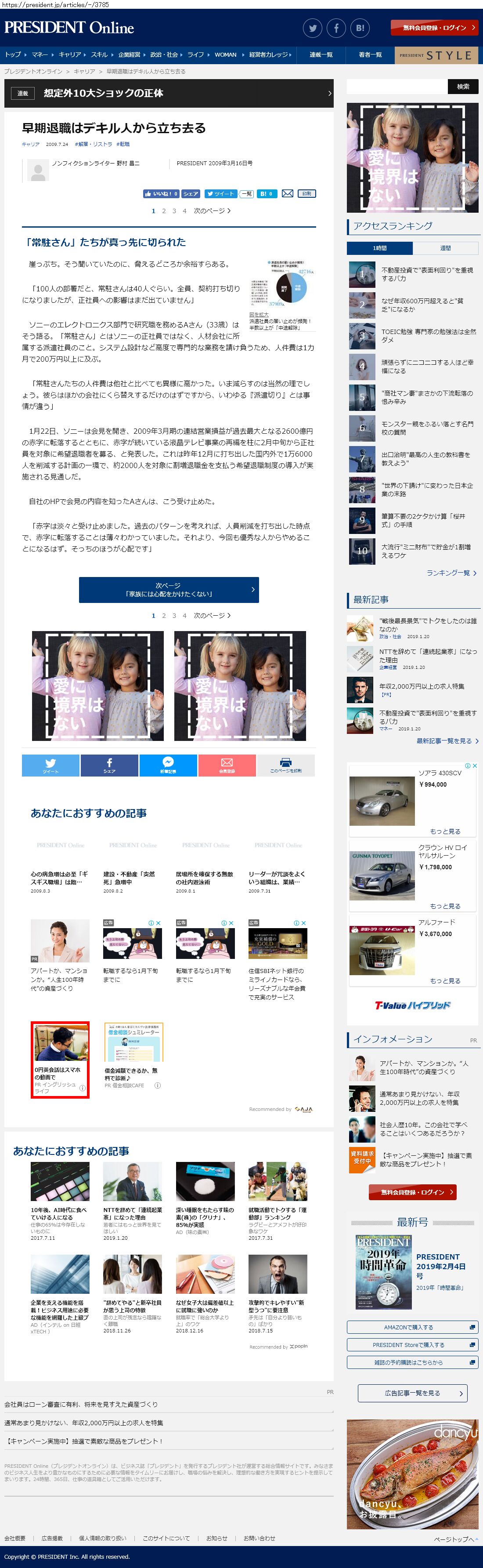Open the Facebook icon in header
The height and width of the screenshot is (1568, 483).
(336, 28)
